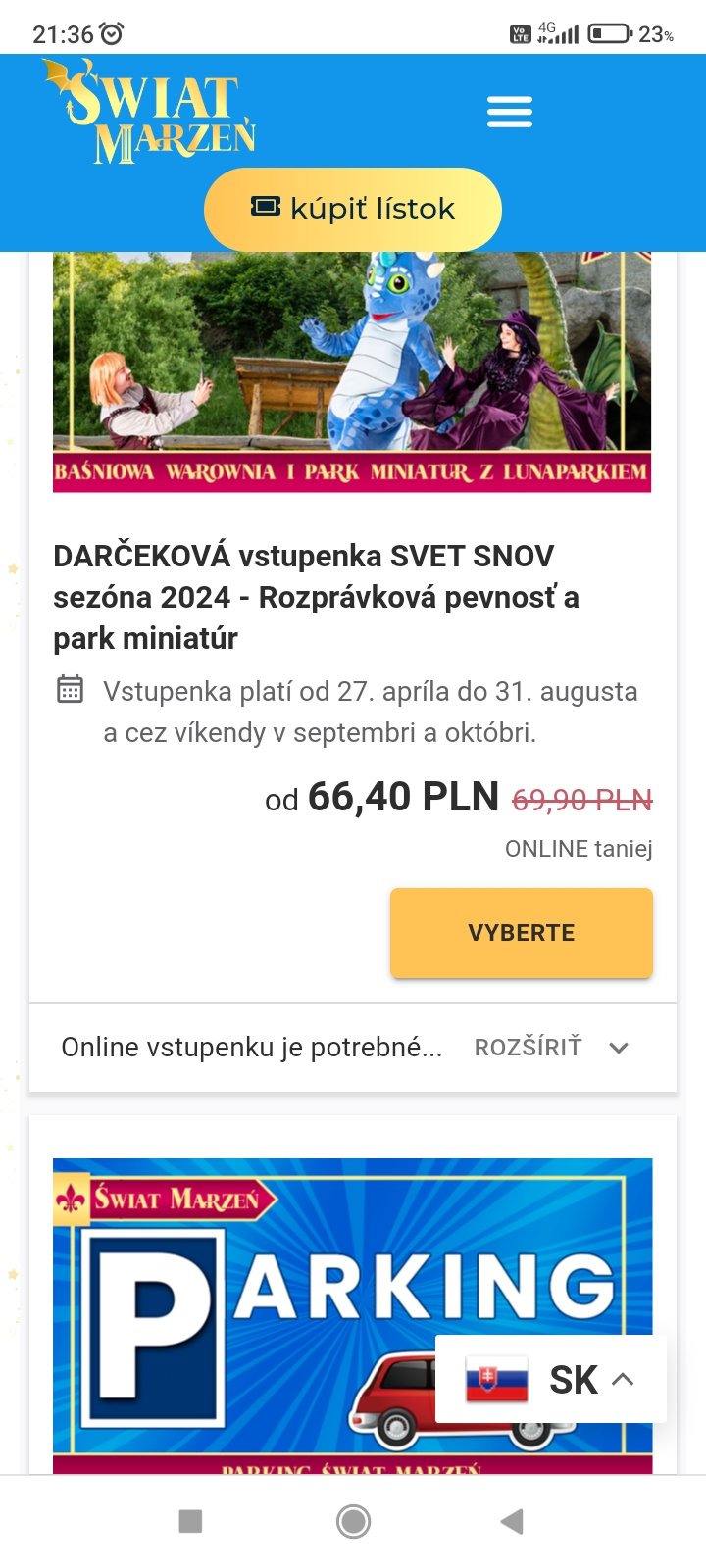Viewport: 706px width, 1568px height.
Task: Return to the phone home screen
Action: [x=353, y=1521]
